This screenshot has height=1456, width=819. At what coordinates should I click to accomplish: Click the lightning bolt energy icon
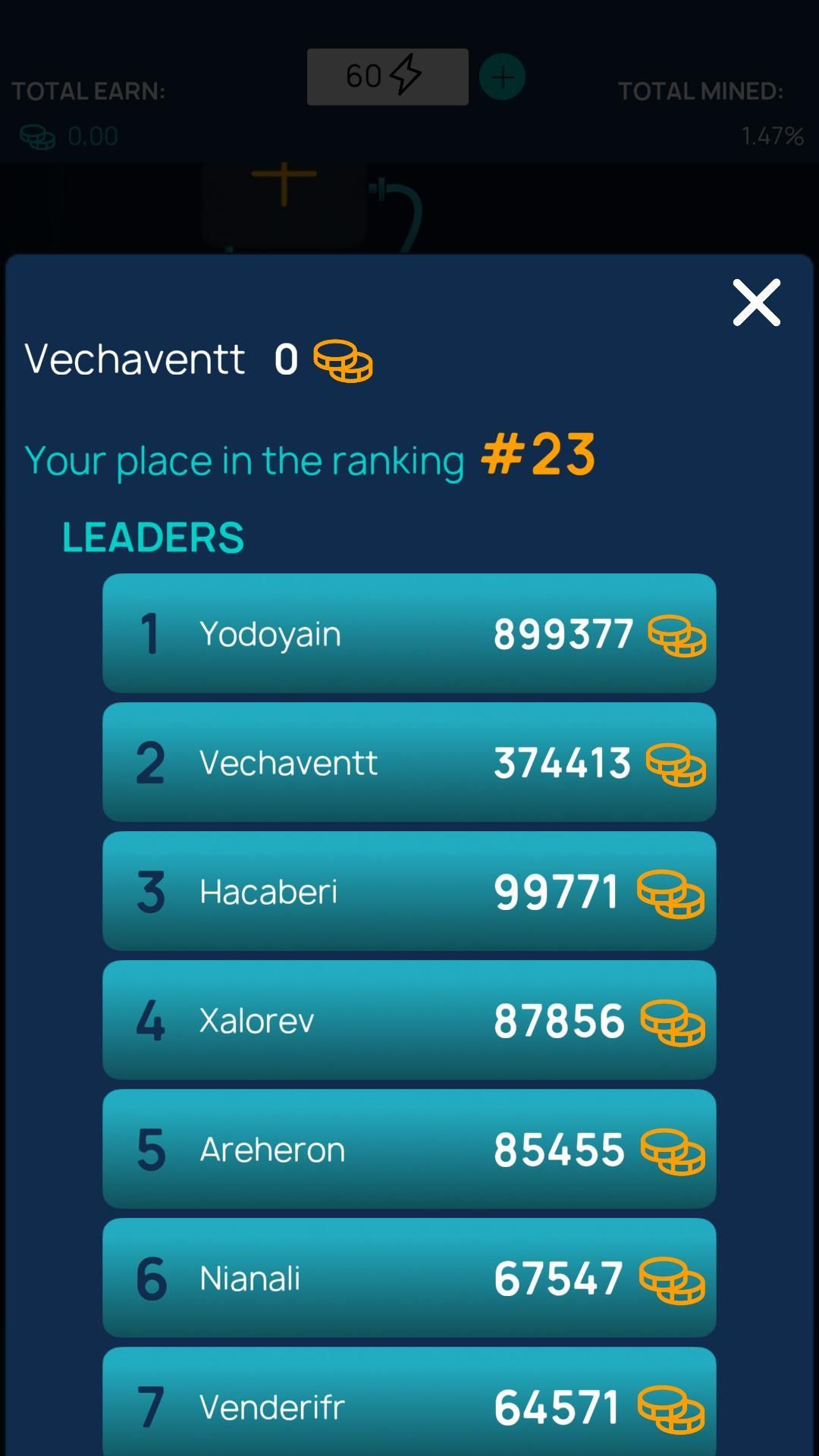coord(406,75)
